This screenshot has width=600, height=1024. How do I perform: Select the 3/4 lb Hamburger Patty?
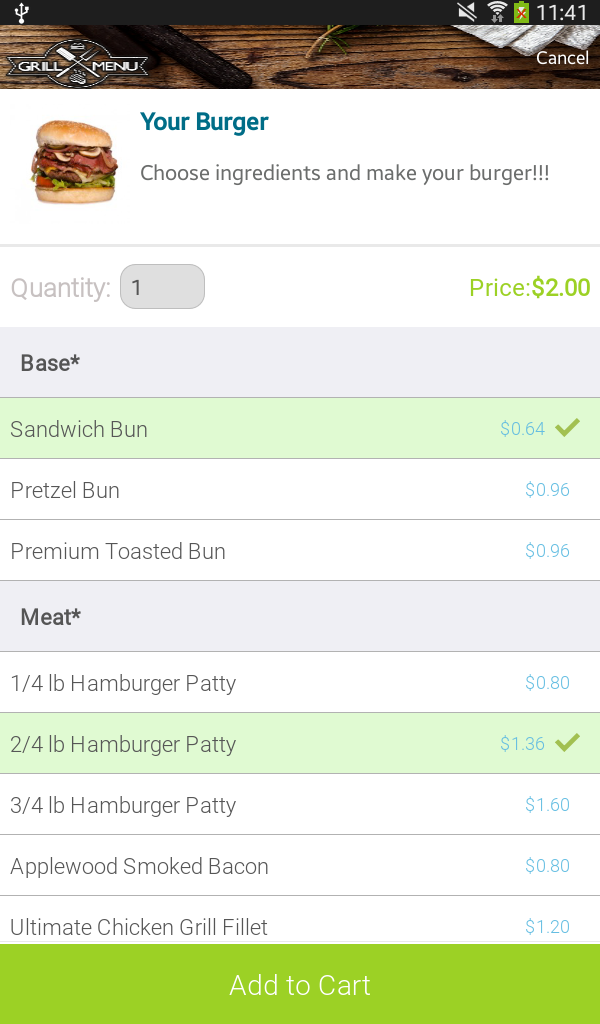300,805
